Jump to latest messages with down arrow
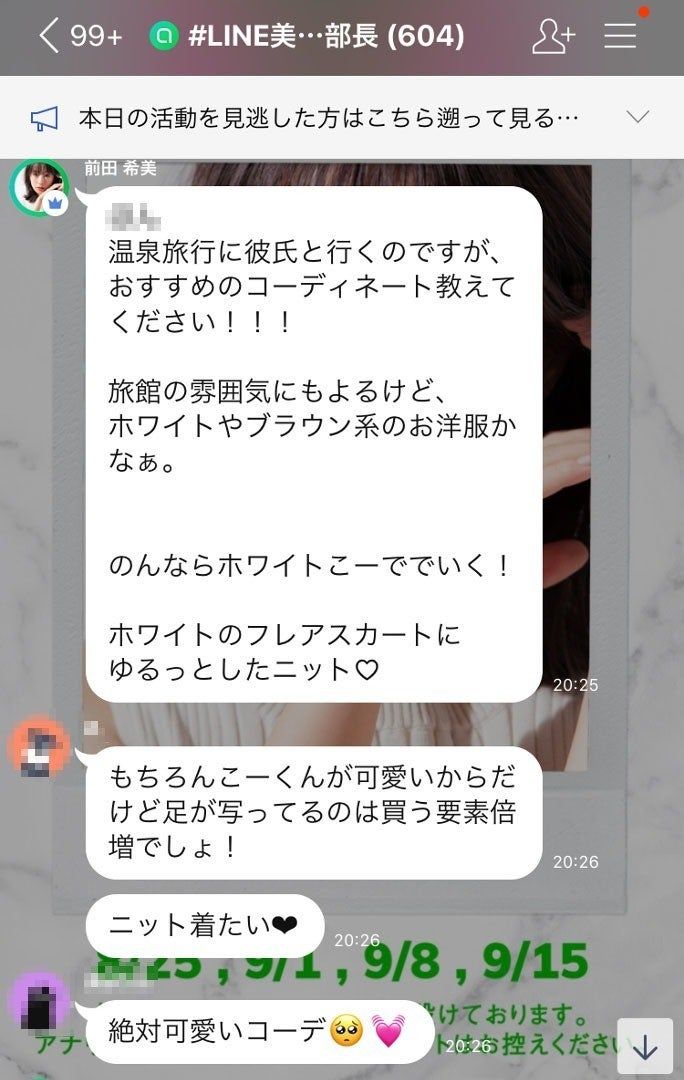 [646, 1047]
